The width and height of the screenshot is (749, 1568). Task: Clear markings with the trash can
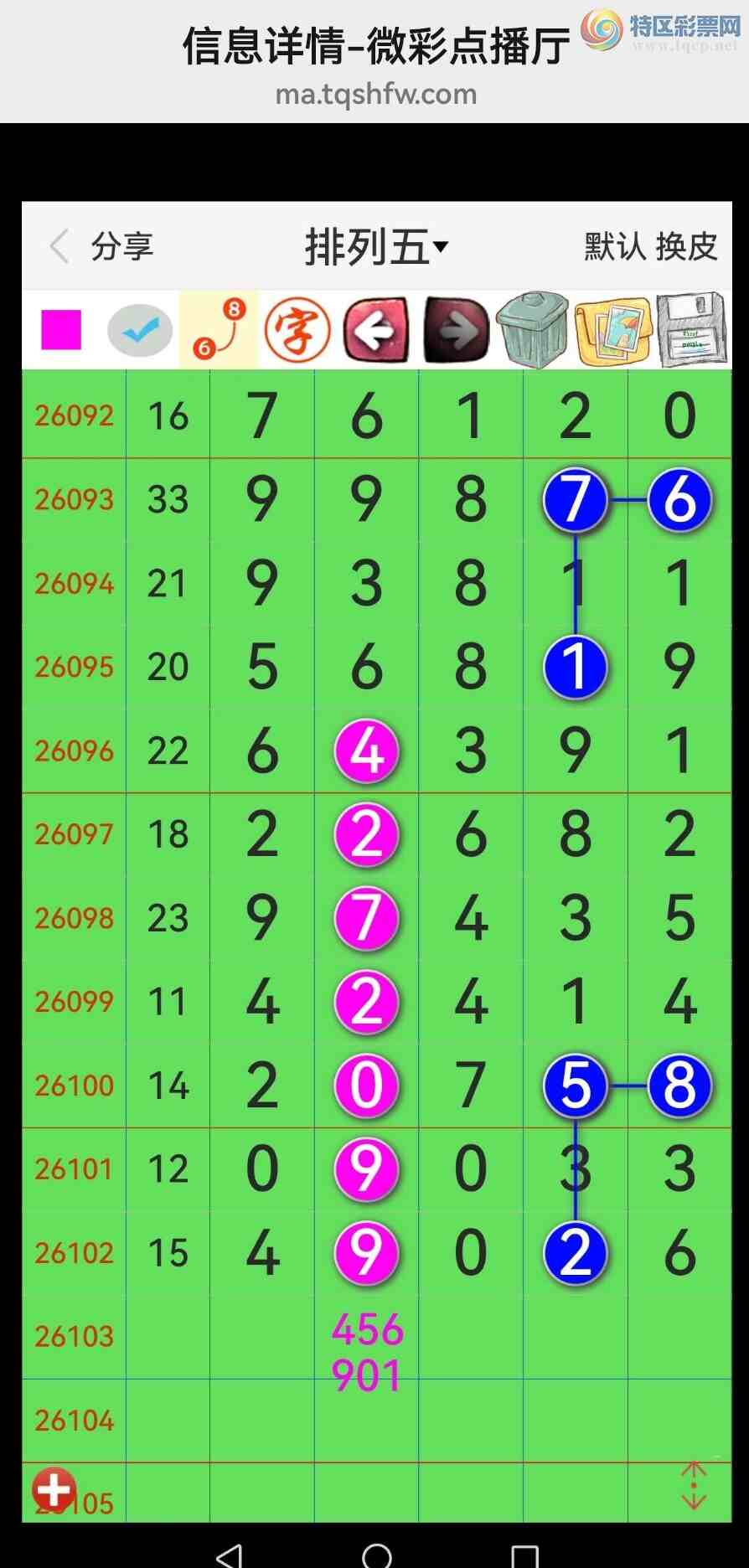pyautogui.click(x=533, y=331)
